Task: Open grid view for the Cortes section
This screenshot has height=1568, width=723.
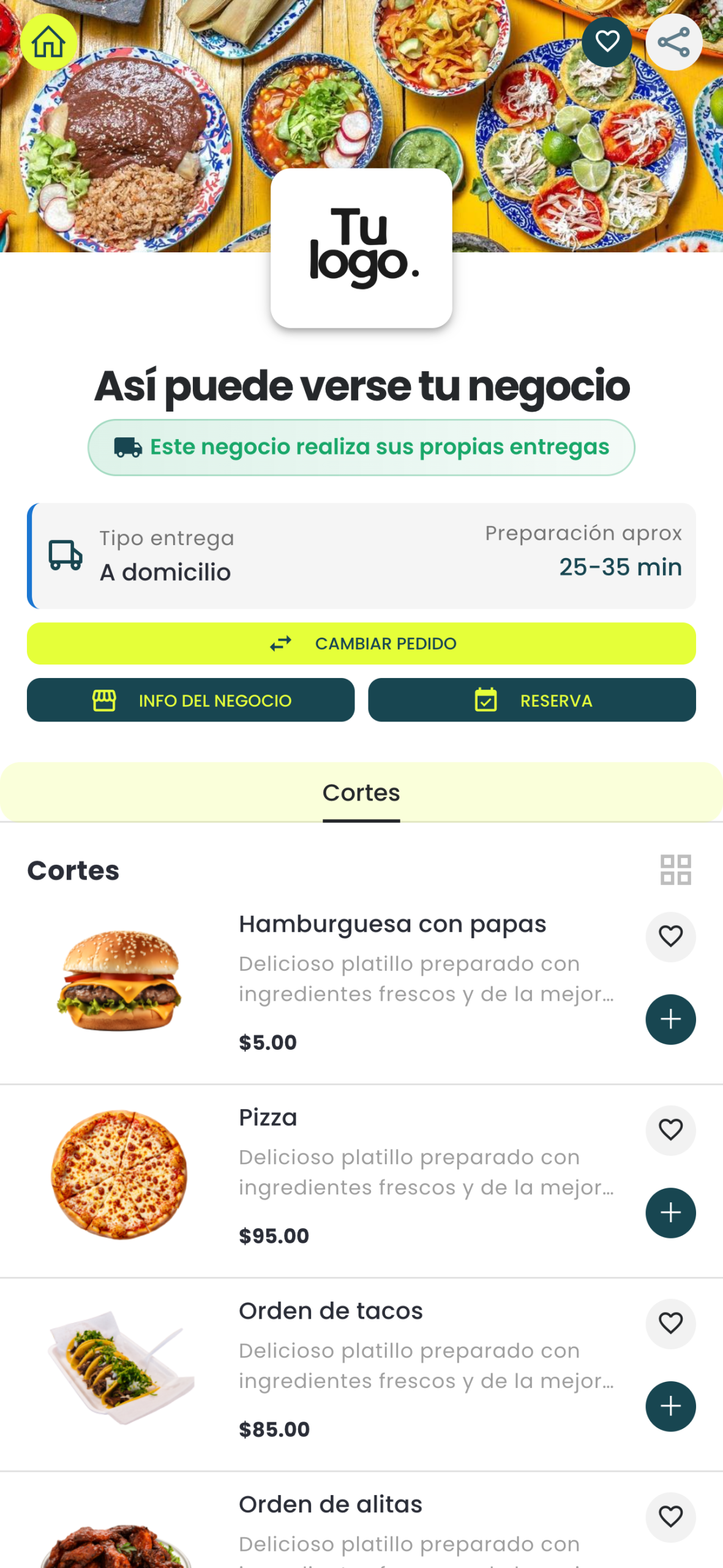Action: pos(676,871)
